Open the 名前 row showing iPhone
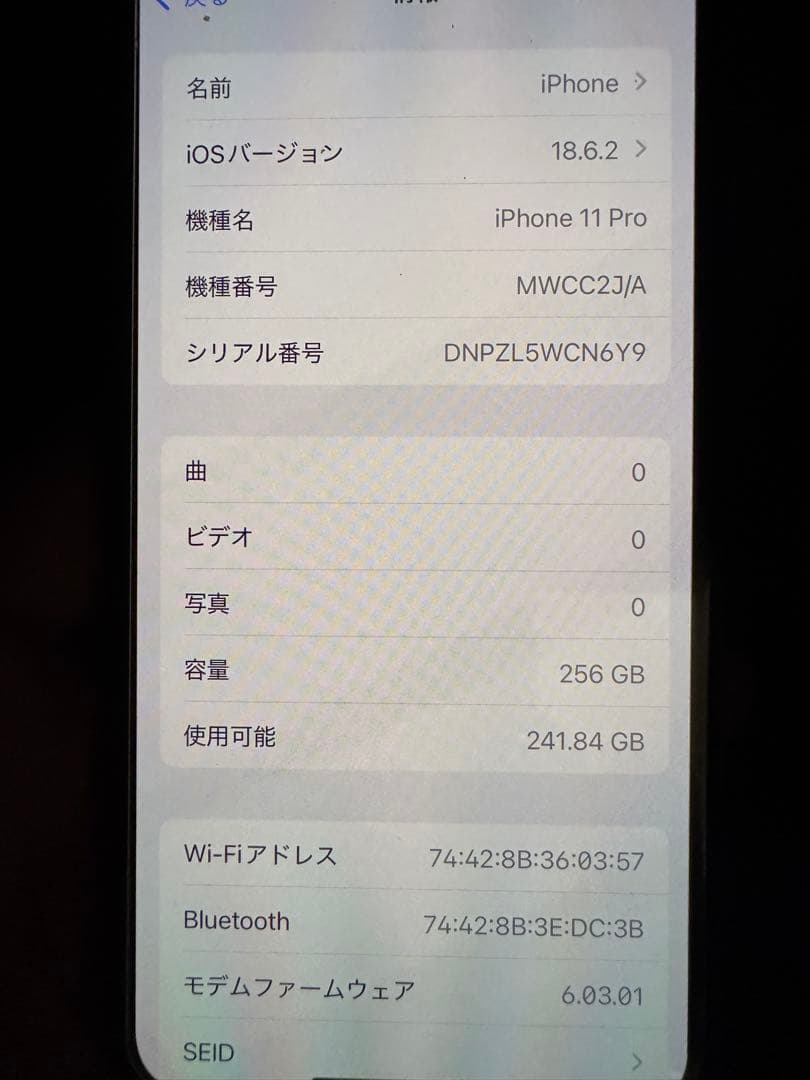Viewport: 810px width, 1080px height. (x=415, y=86)
